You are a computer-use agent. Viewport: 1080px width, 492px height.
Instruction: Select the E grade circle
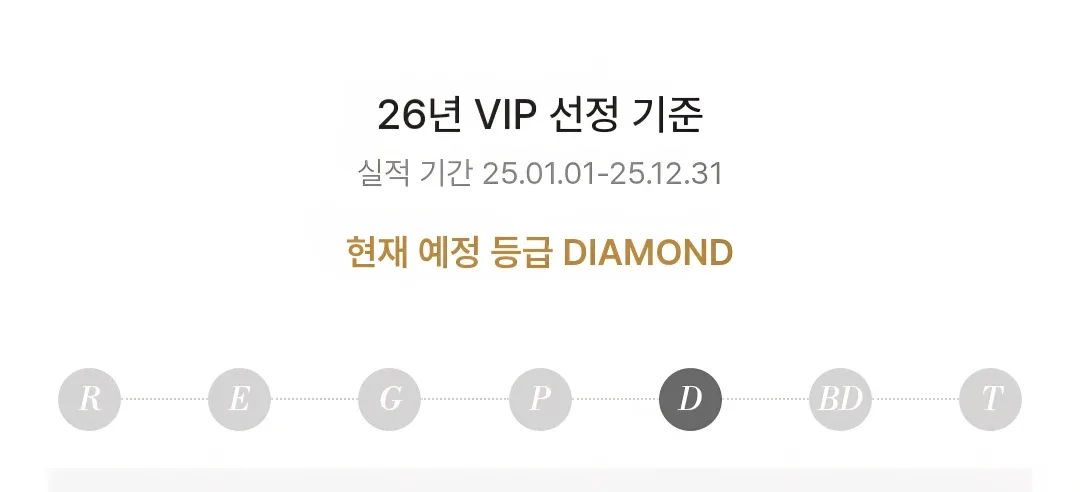(240, 399)
